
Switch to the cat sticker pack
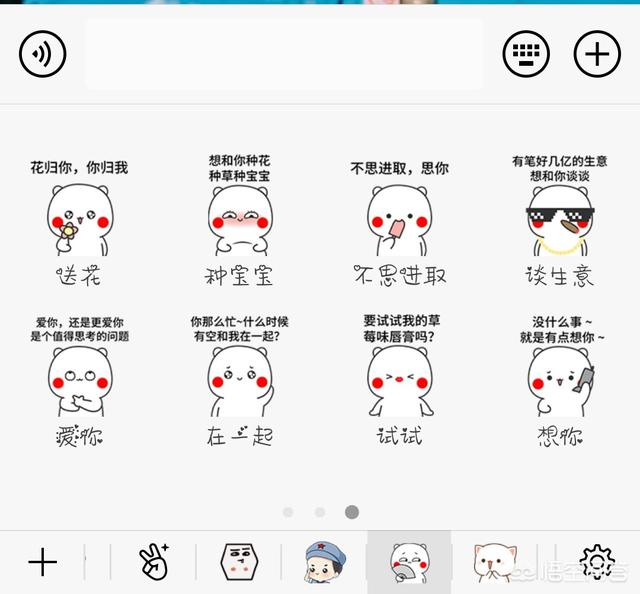[x=493, y=563]
